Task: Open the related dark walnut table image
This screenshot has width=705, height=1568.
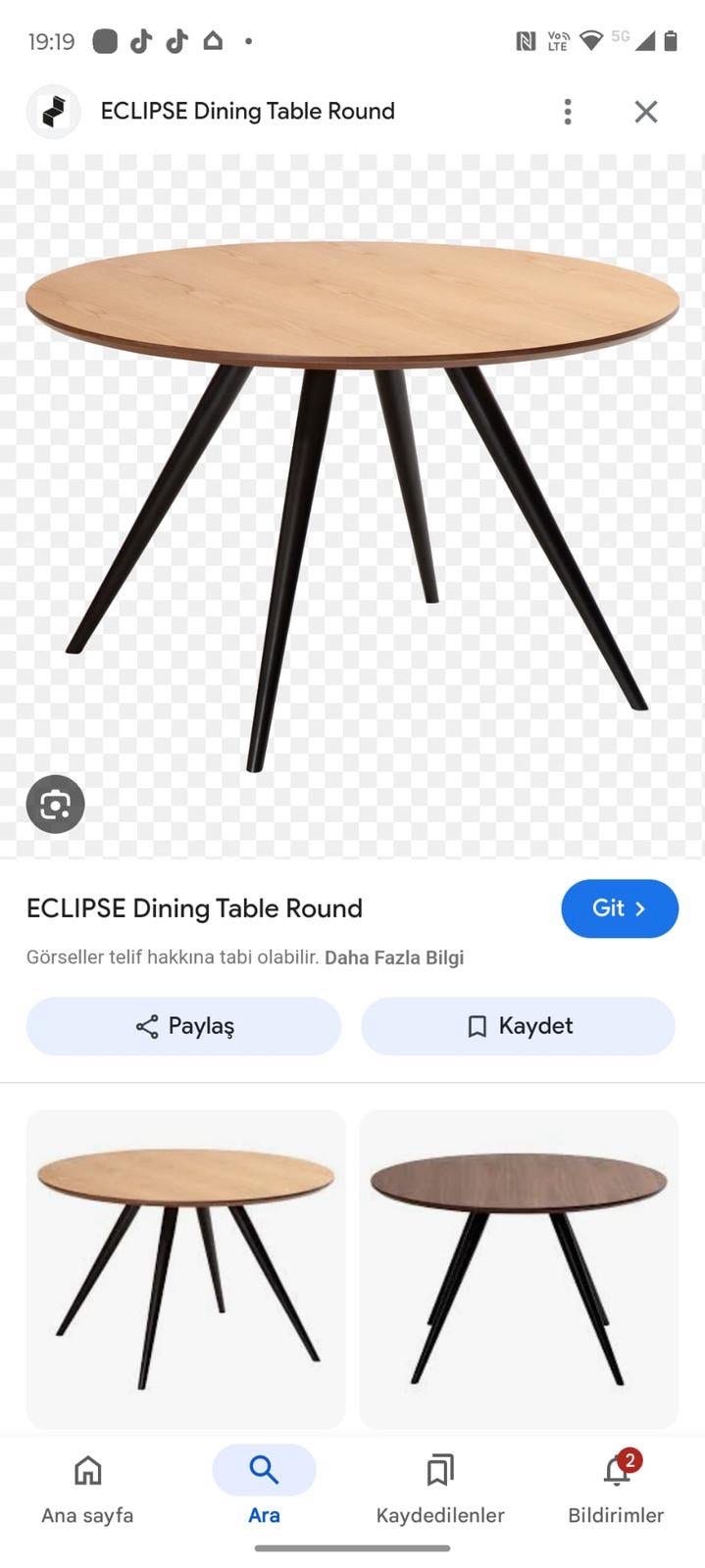Action: pyautogui.click(x=518, y=1268)
